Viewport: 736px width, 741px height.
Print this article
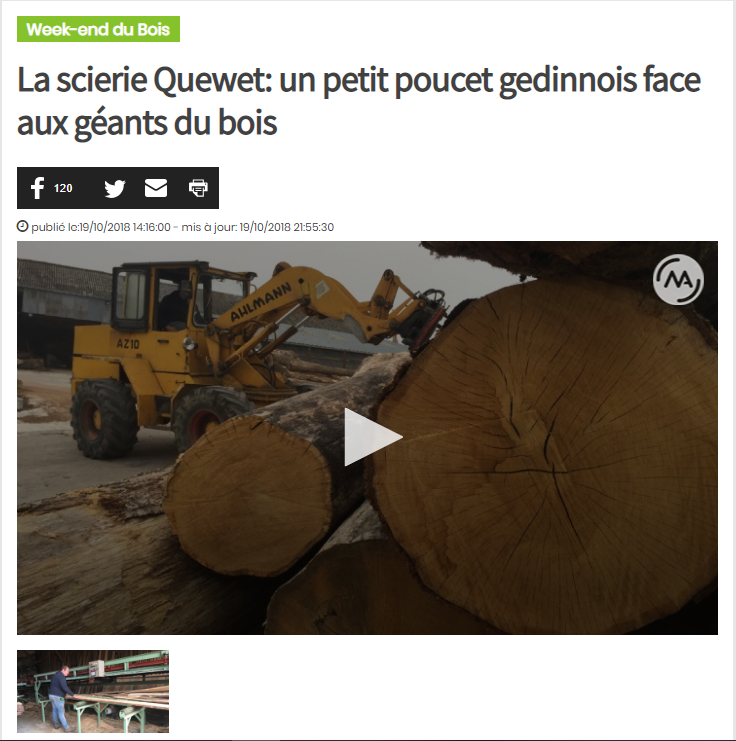[198, 188]
